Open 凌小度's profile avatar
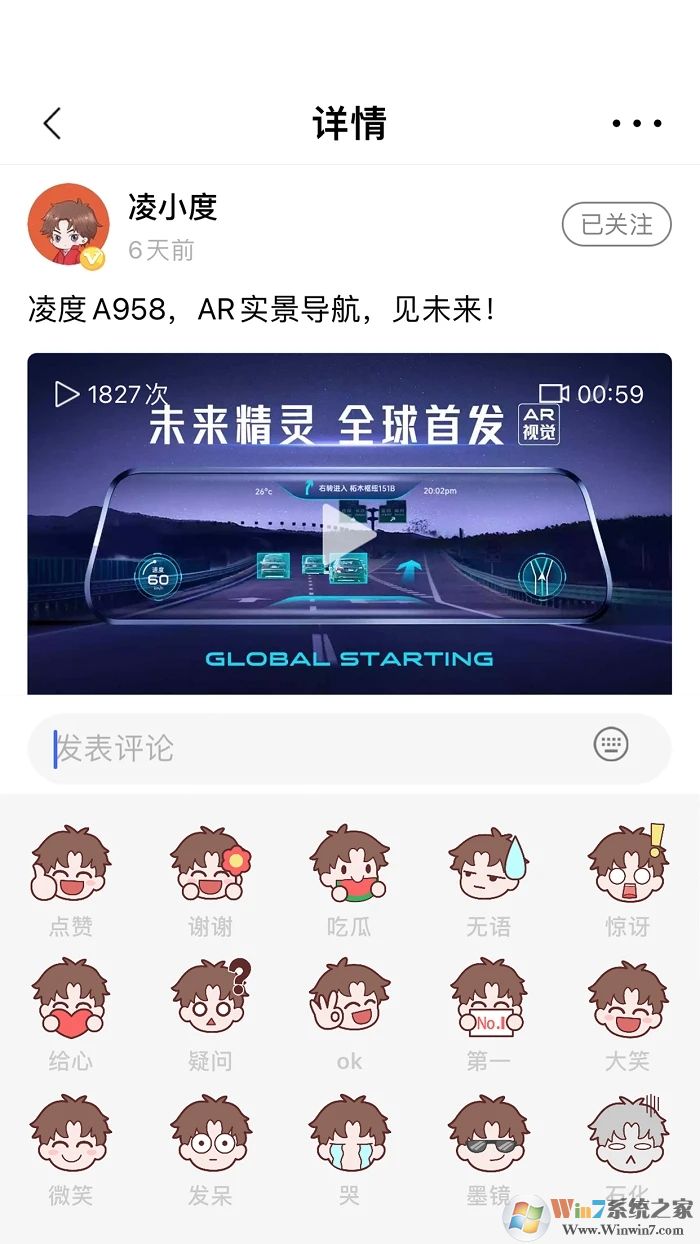Viewport: 700px width, 1244px height. 68,224
